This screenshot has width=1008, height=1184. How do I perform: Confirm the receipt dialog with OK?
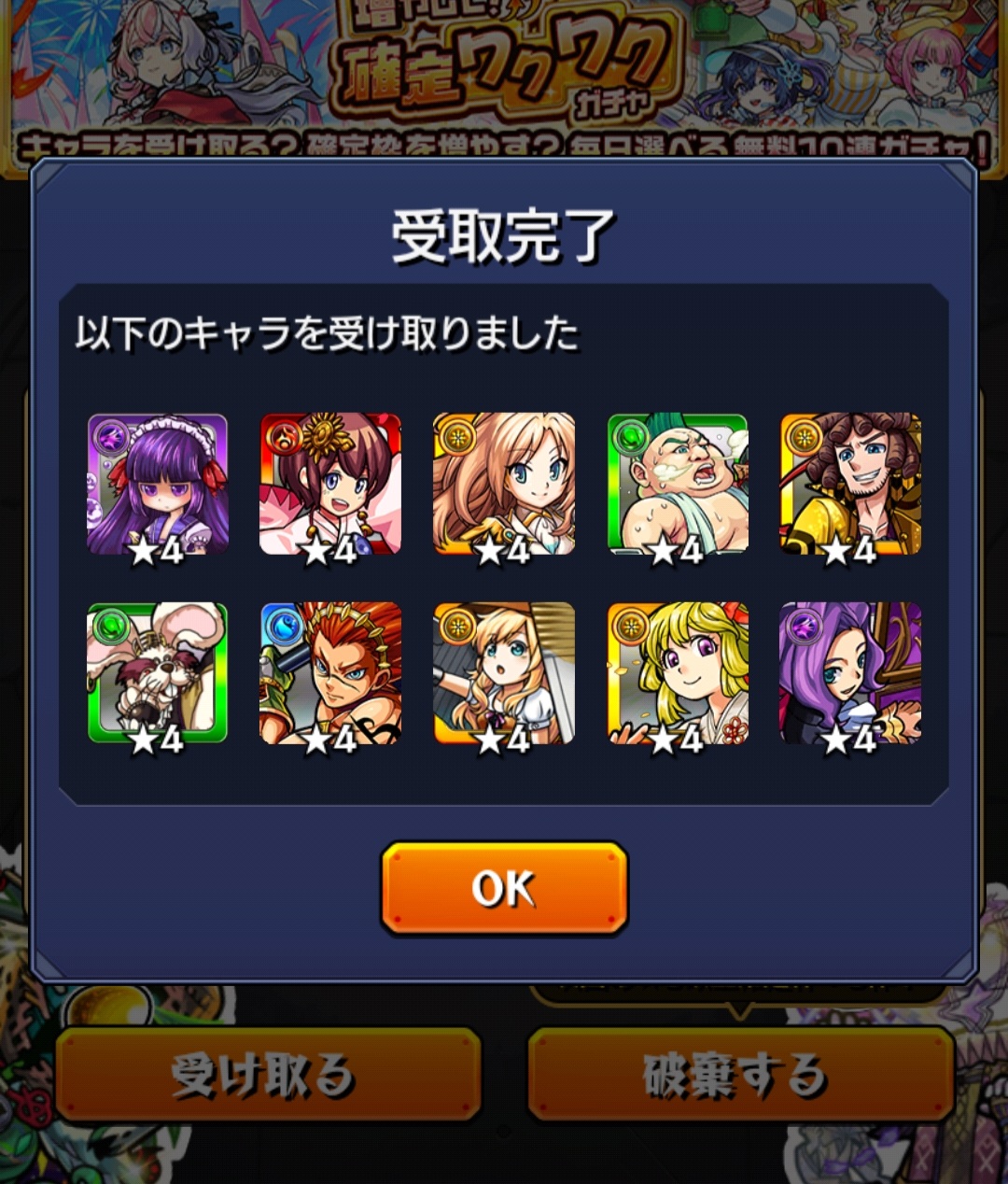tap(504, 887)
